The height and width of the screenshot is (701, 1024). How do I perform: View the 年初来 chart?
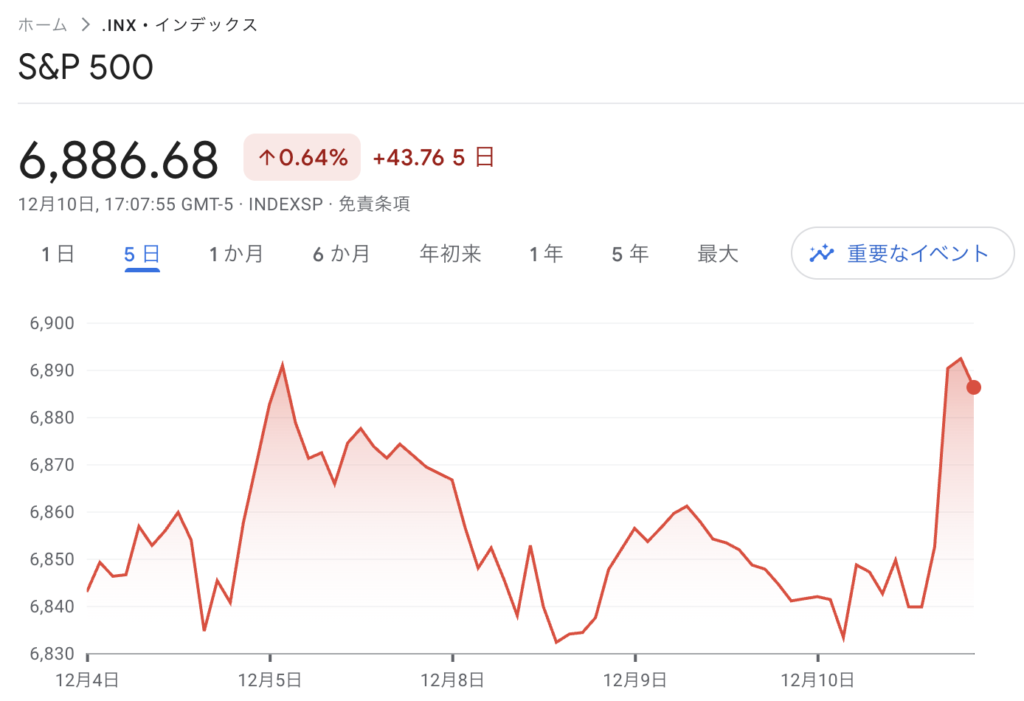click(x=450, y=254)
